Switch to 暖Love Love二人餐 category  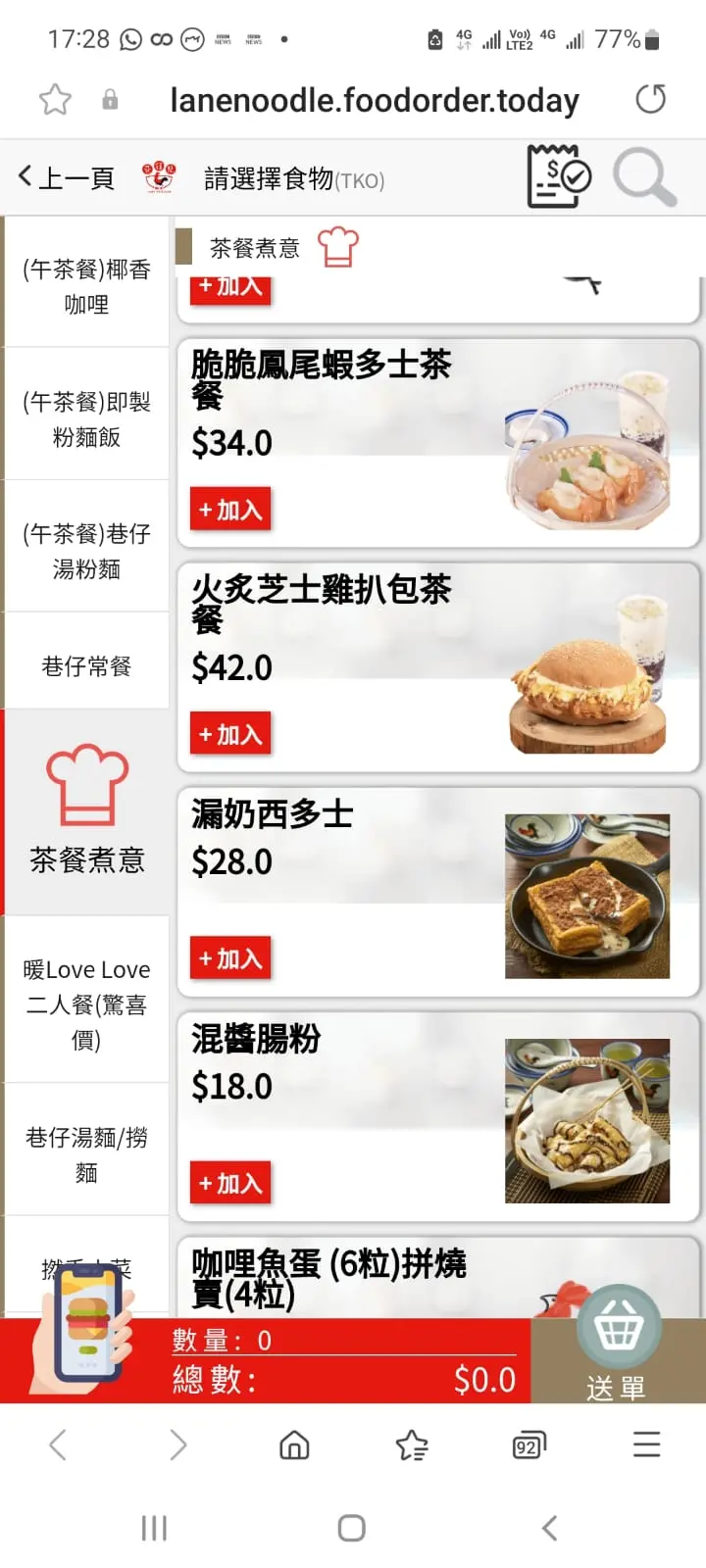pyautogui.click(x=86, y=1004)
